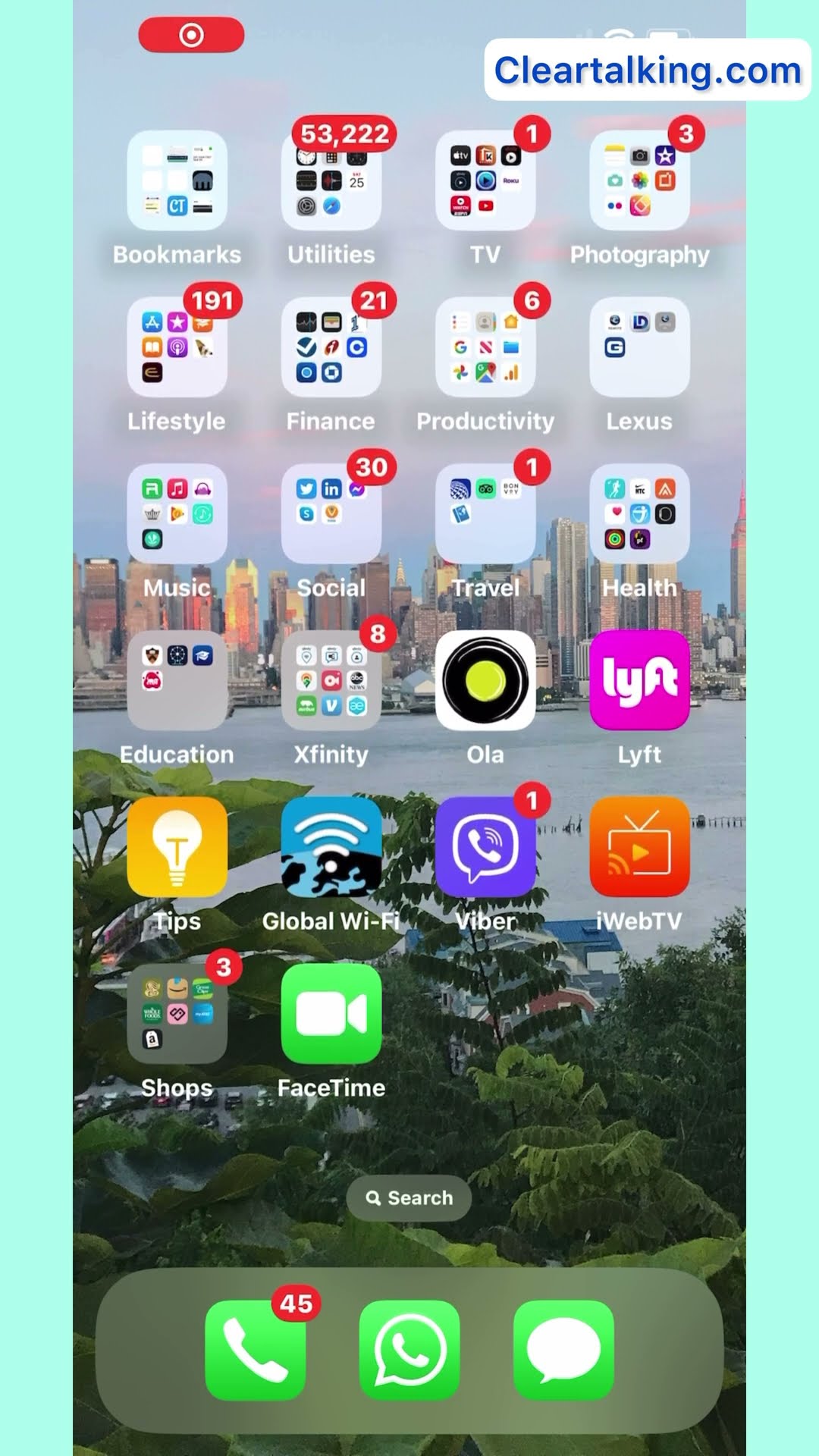Open Viber messenger
Viewport: 819px width, 1456px height.
click(485, 847)
